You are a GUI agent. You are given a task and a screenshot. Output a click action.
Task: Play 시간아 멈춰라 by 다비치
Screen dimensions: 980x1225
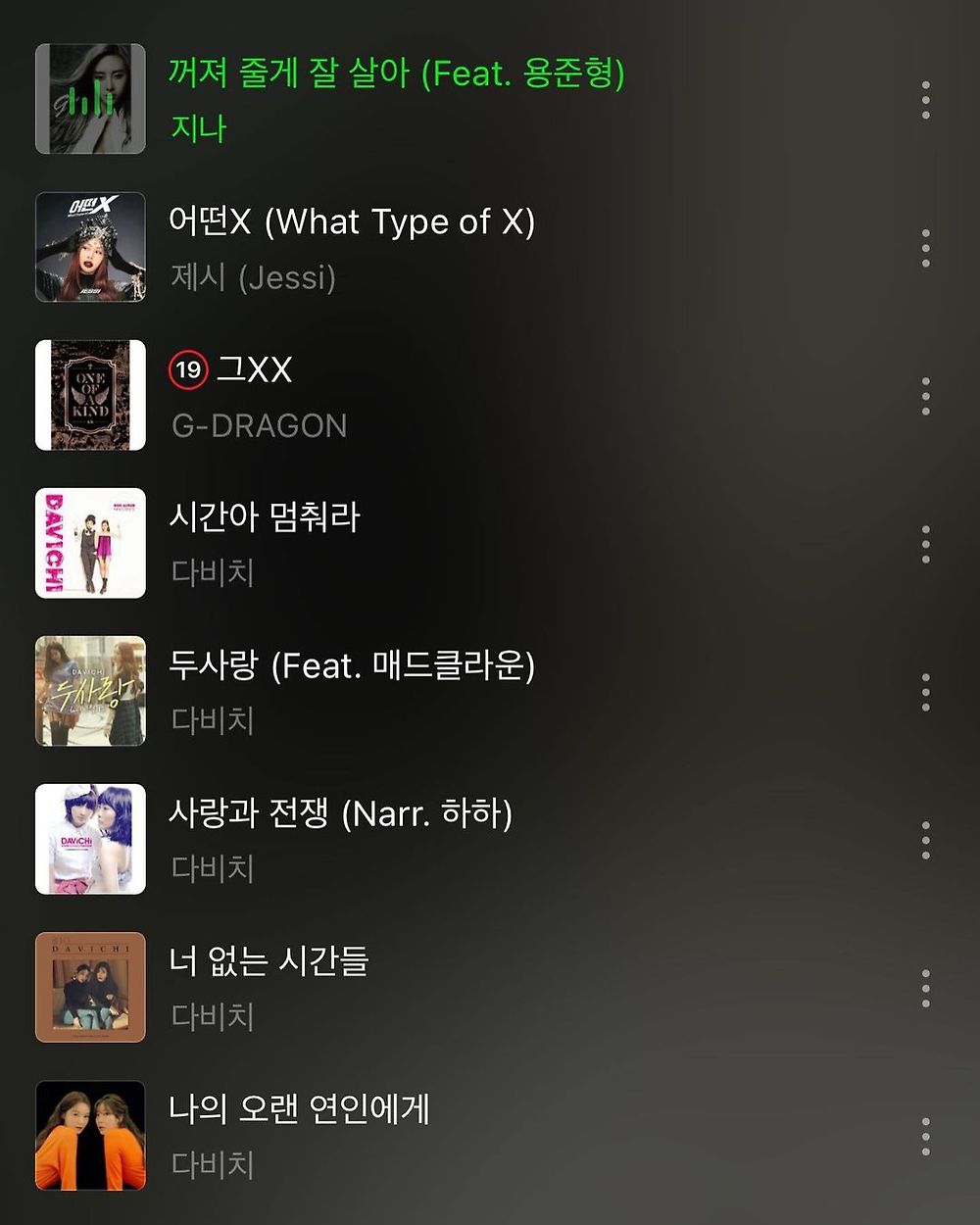265,518
